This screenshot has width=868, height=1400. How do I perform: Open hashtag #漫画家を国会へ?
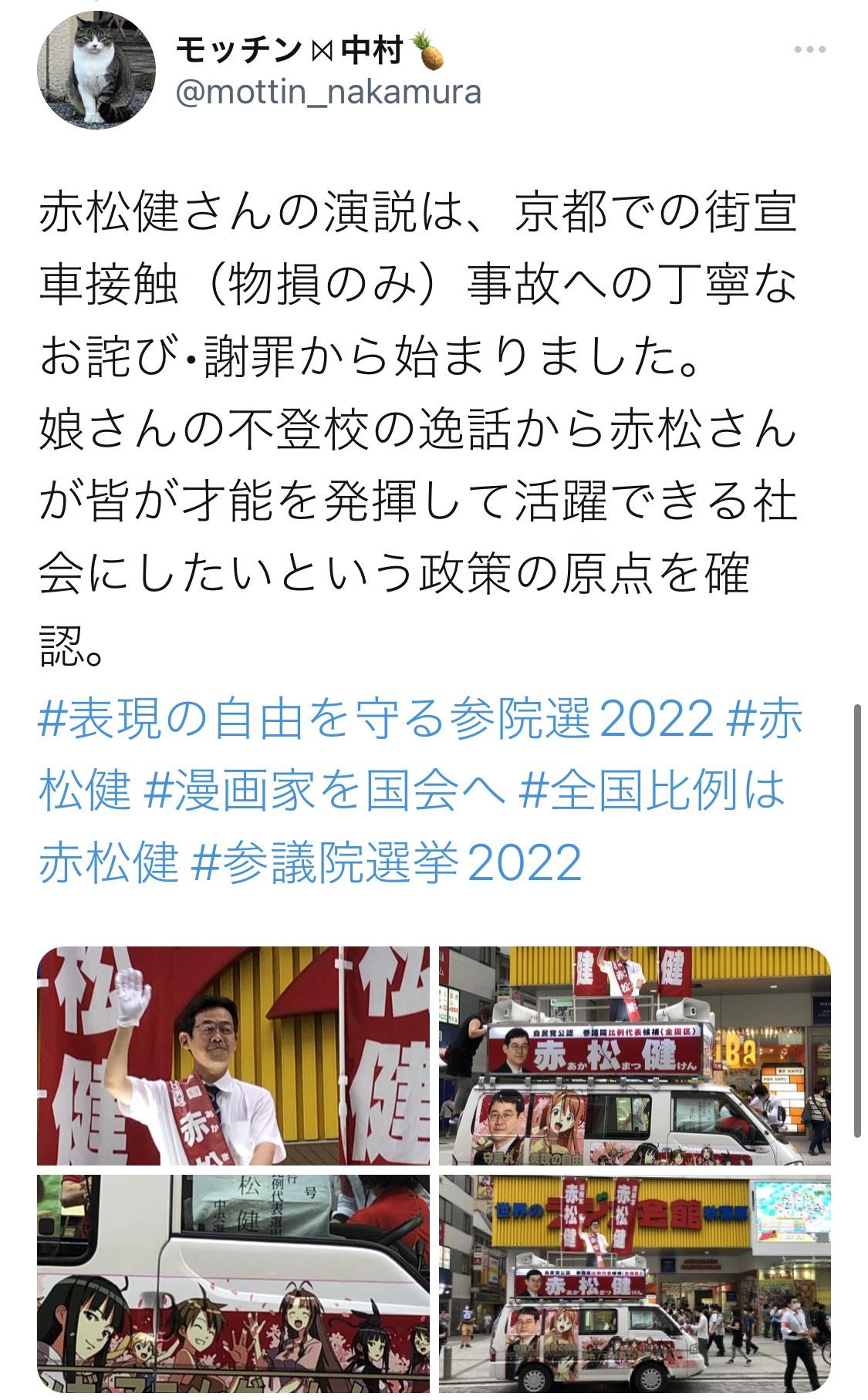(326, 791)
